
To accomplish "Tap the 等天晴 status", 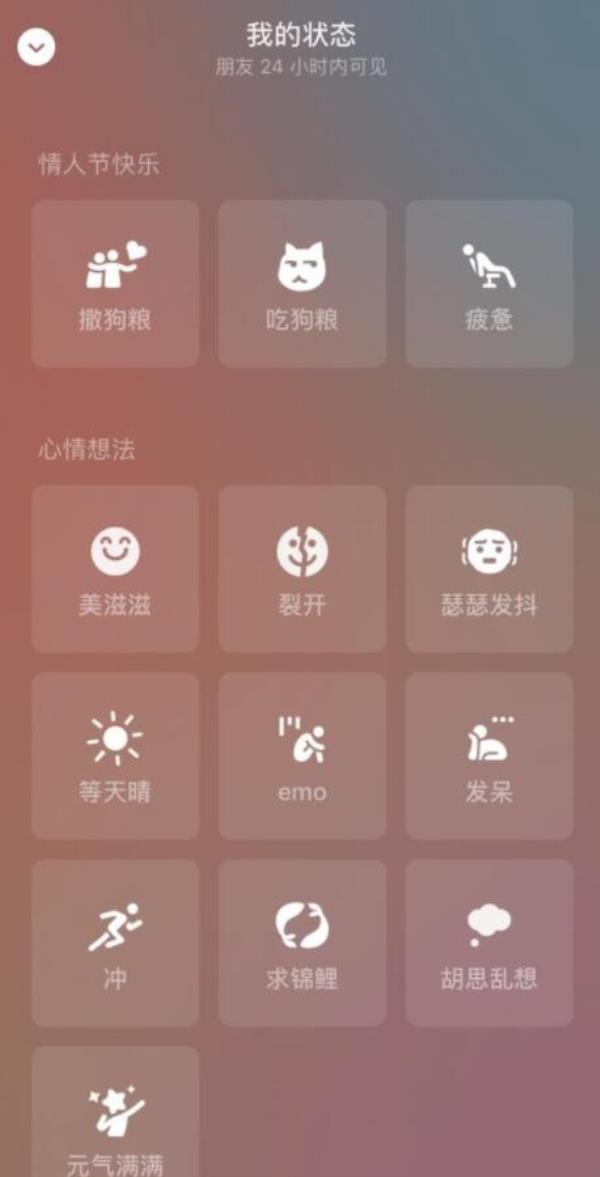I will [115, 756].
